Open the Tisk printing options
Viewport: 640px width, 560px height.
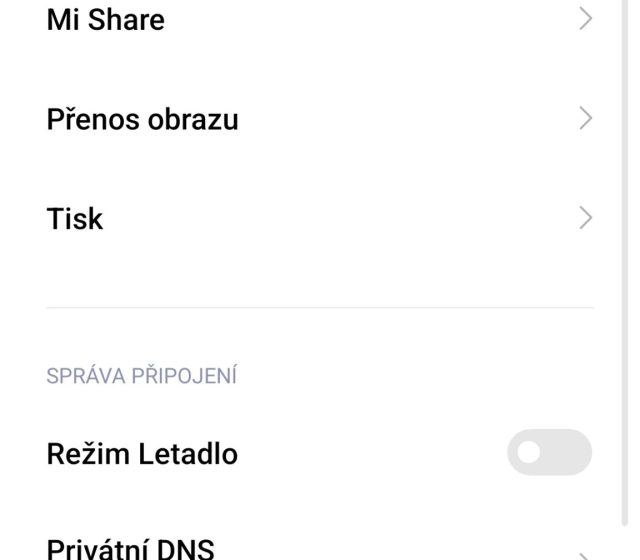(x=320, y=218)
